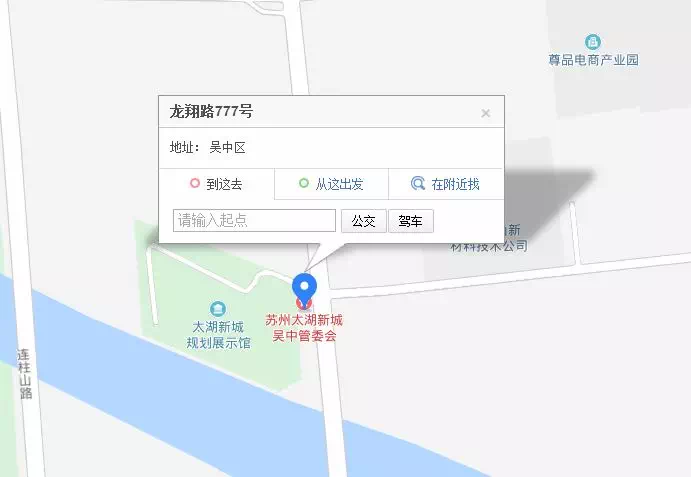Switch to the 到这去 tab
This screenshot has width=691, height=477.
click(x=216, y=184)
